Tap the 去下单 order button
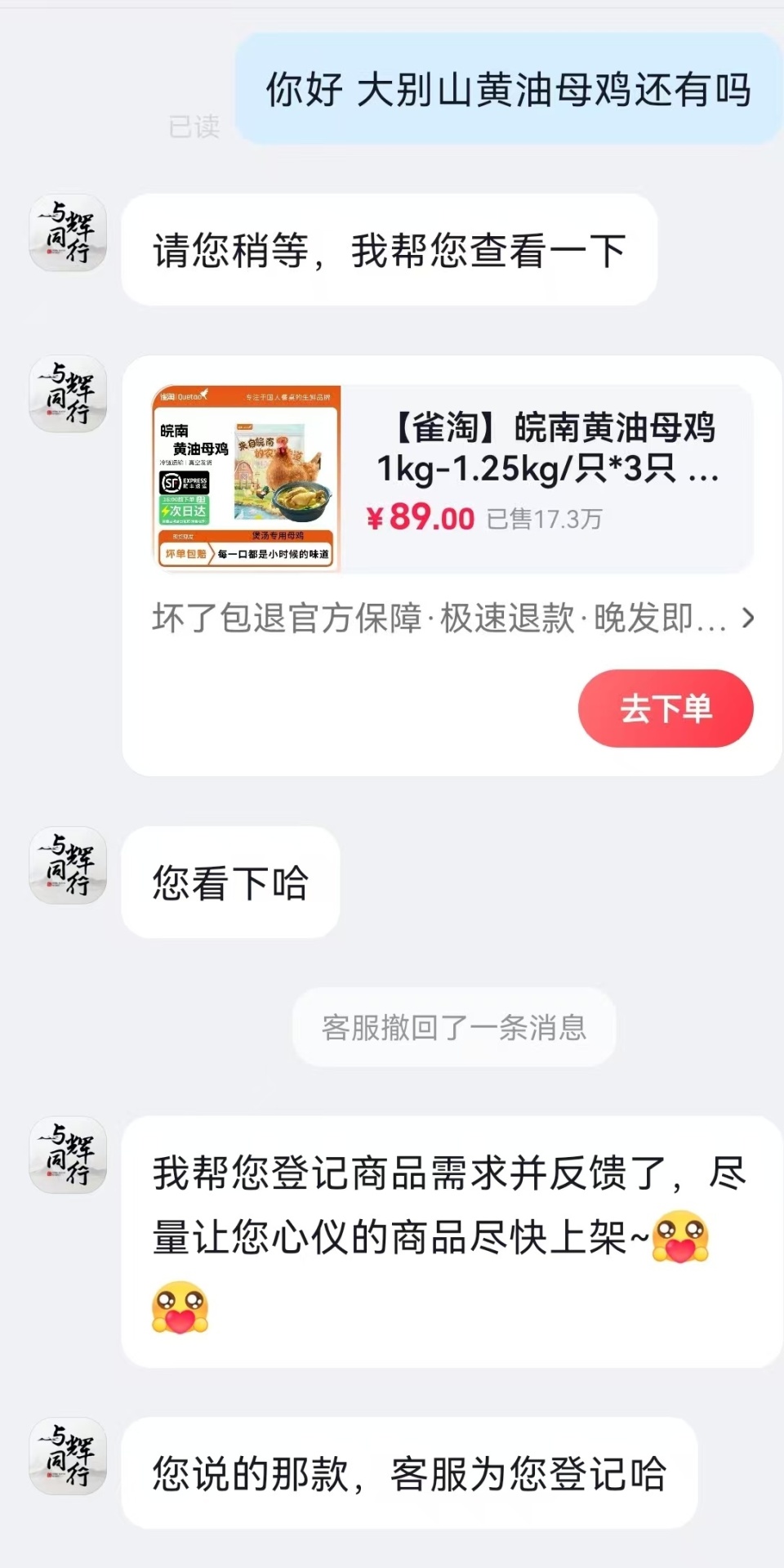 (665, 708)
